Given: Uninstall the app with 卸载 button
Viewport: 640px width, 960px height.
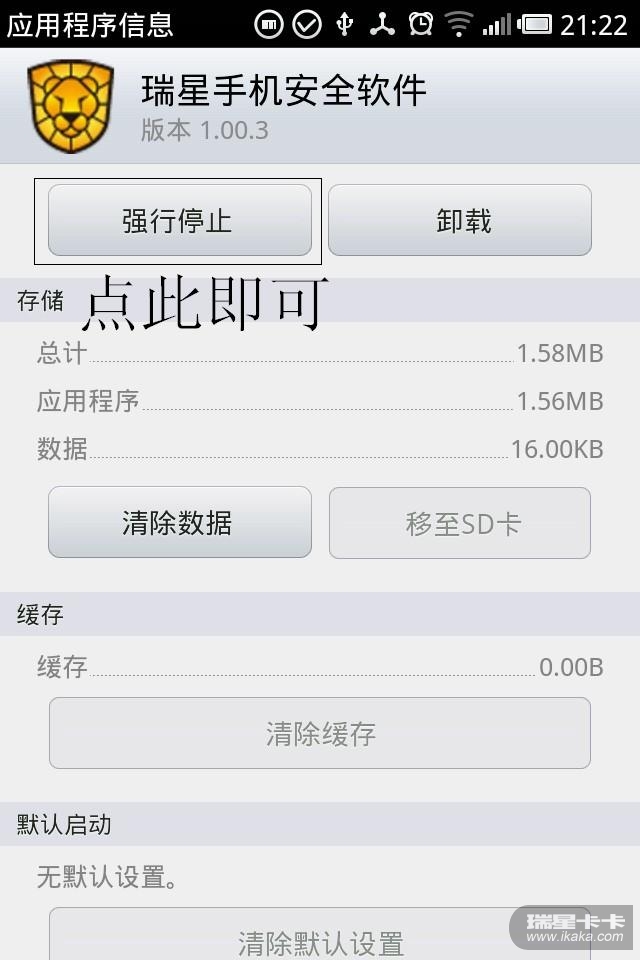Looking at the screenshot, I should click(x=460, y=220).
